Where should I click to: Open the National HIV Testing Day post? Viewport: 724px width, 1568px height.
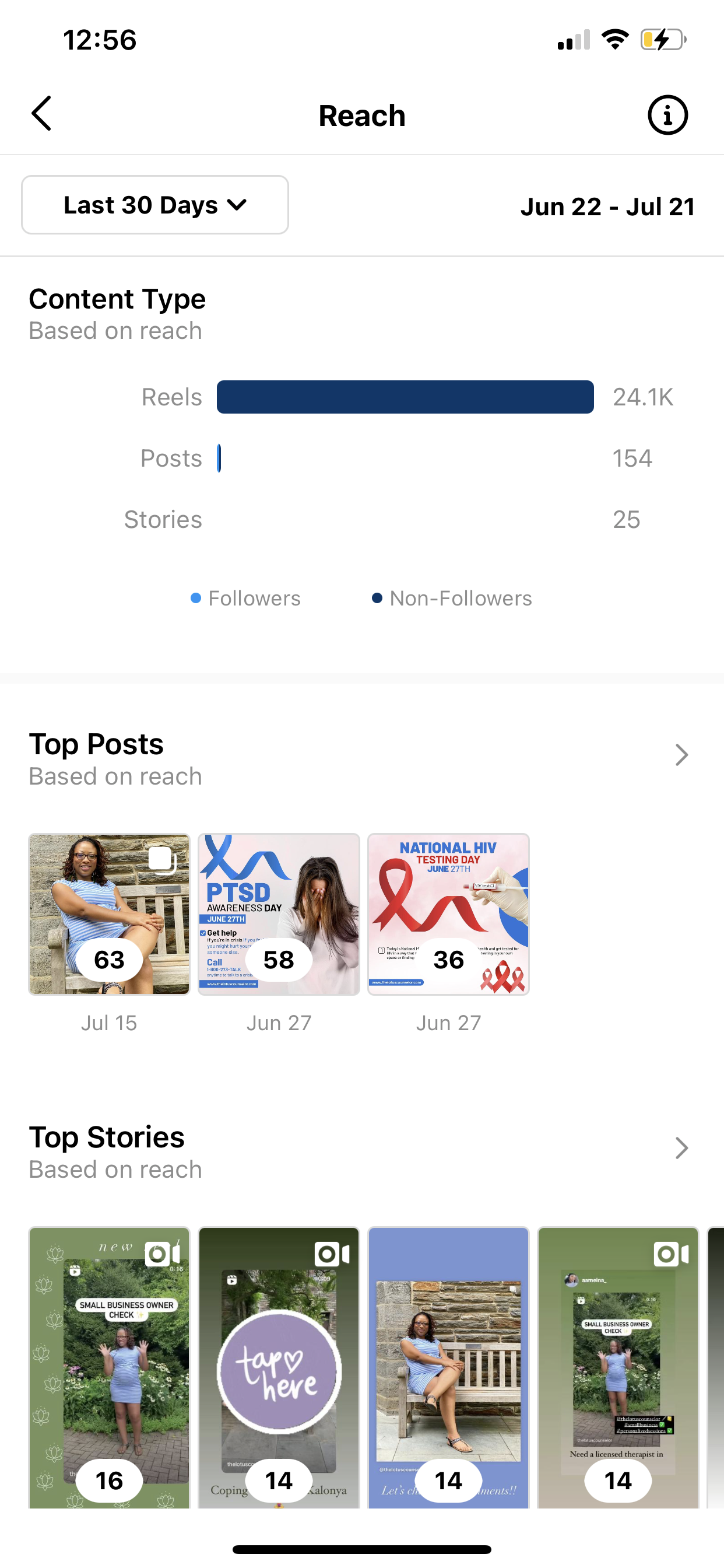point(448,914)
